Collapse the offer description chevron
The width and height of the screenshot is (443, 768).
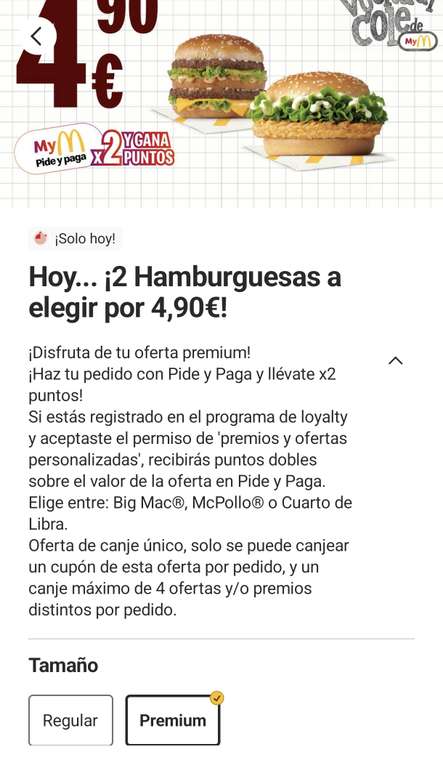[x=395, y=361]
